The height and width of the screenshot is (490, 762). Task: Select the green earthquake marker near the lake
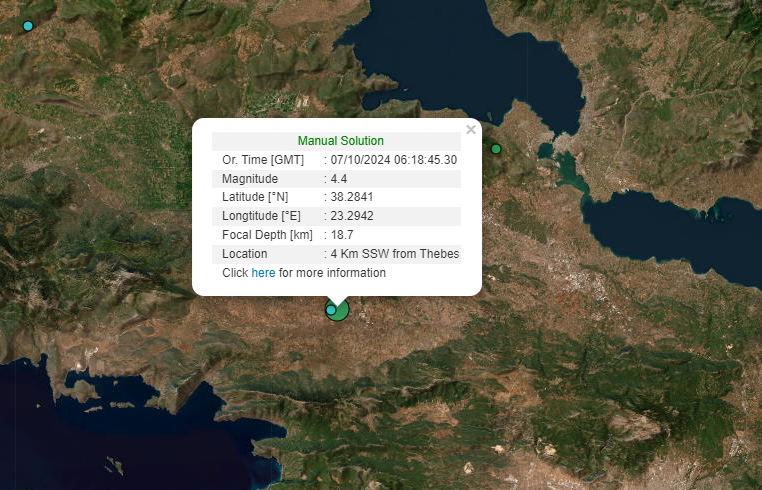495,149
